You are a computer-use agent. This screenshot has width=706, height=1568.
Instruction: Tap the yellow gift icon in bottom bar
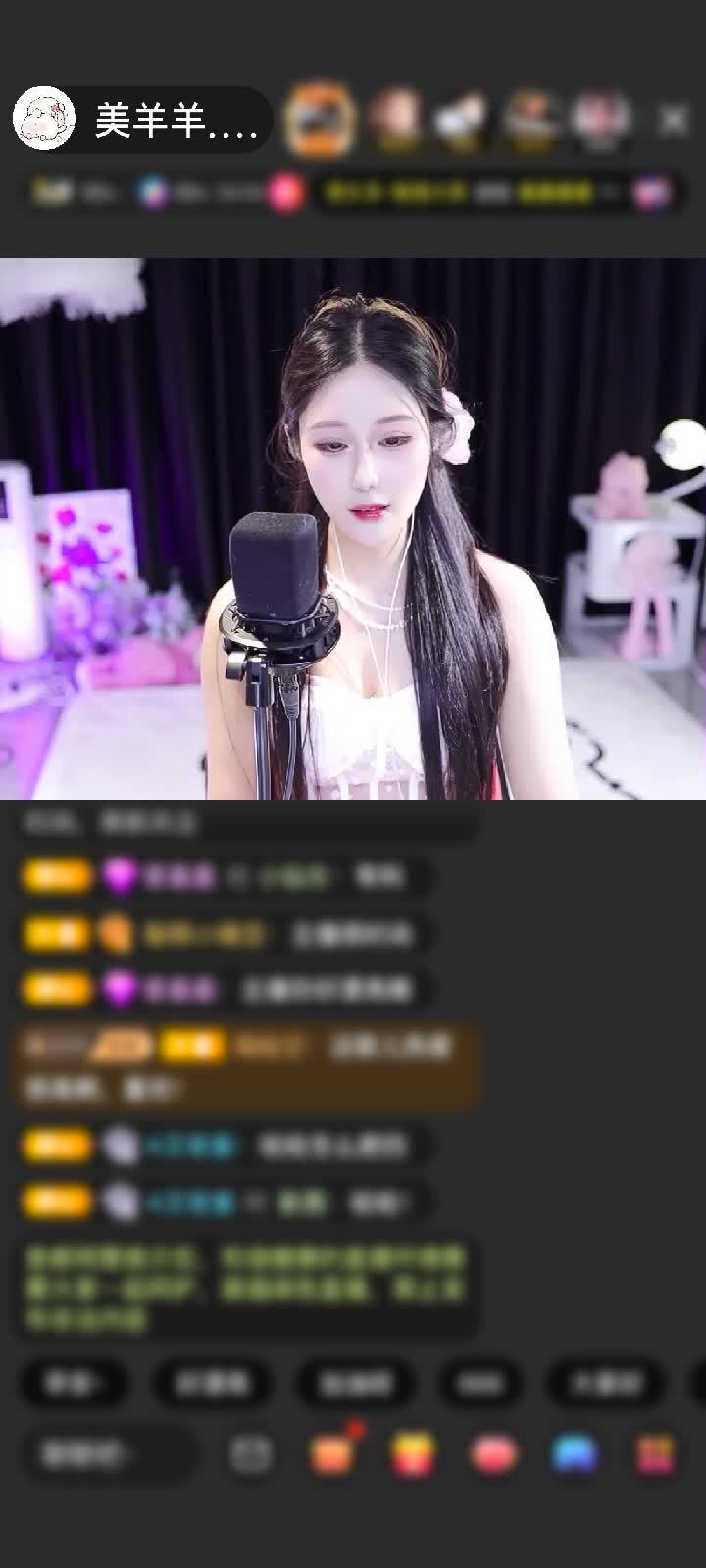coord(413,1454)
